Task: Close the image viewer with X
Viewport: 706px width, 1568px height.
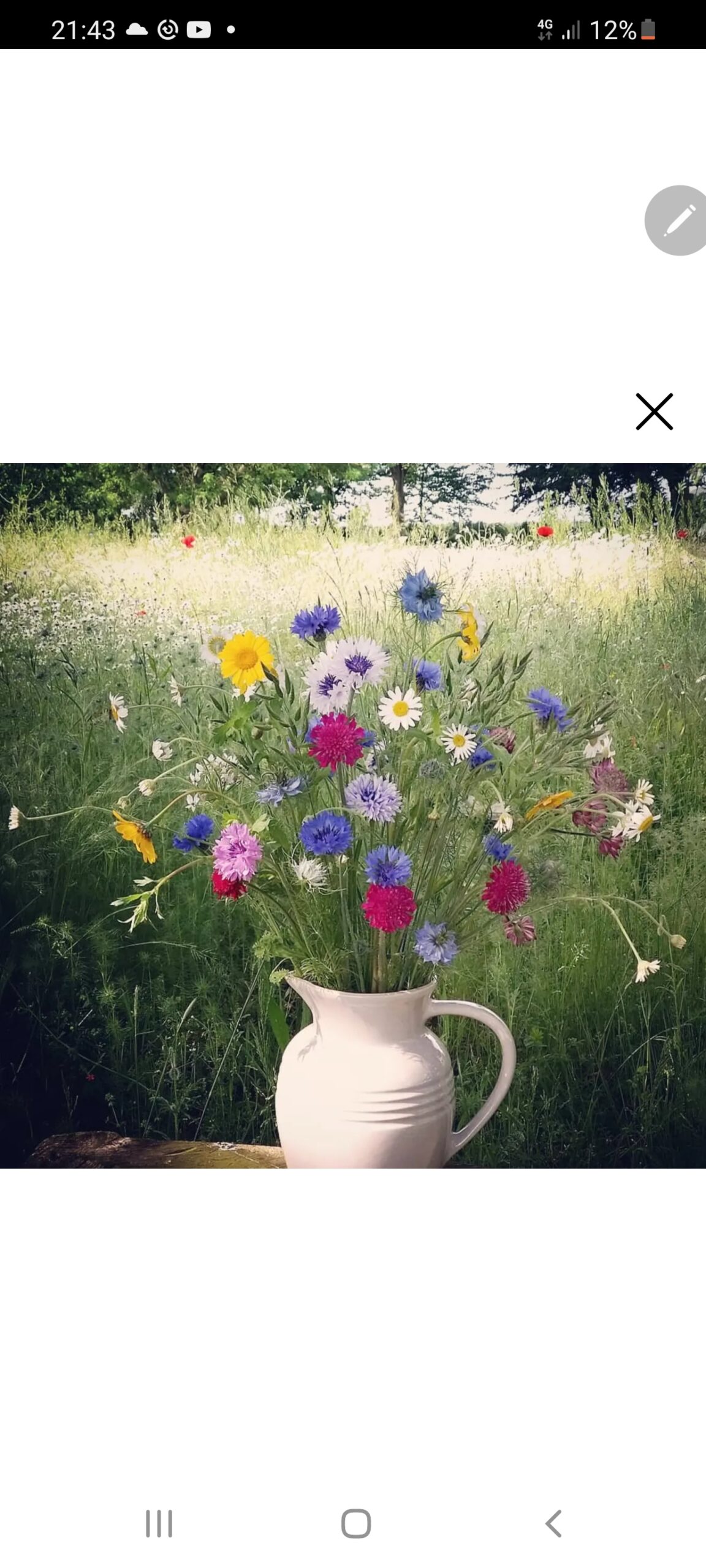Action: pos(654,412)
